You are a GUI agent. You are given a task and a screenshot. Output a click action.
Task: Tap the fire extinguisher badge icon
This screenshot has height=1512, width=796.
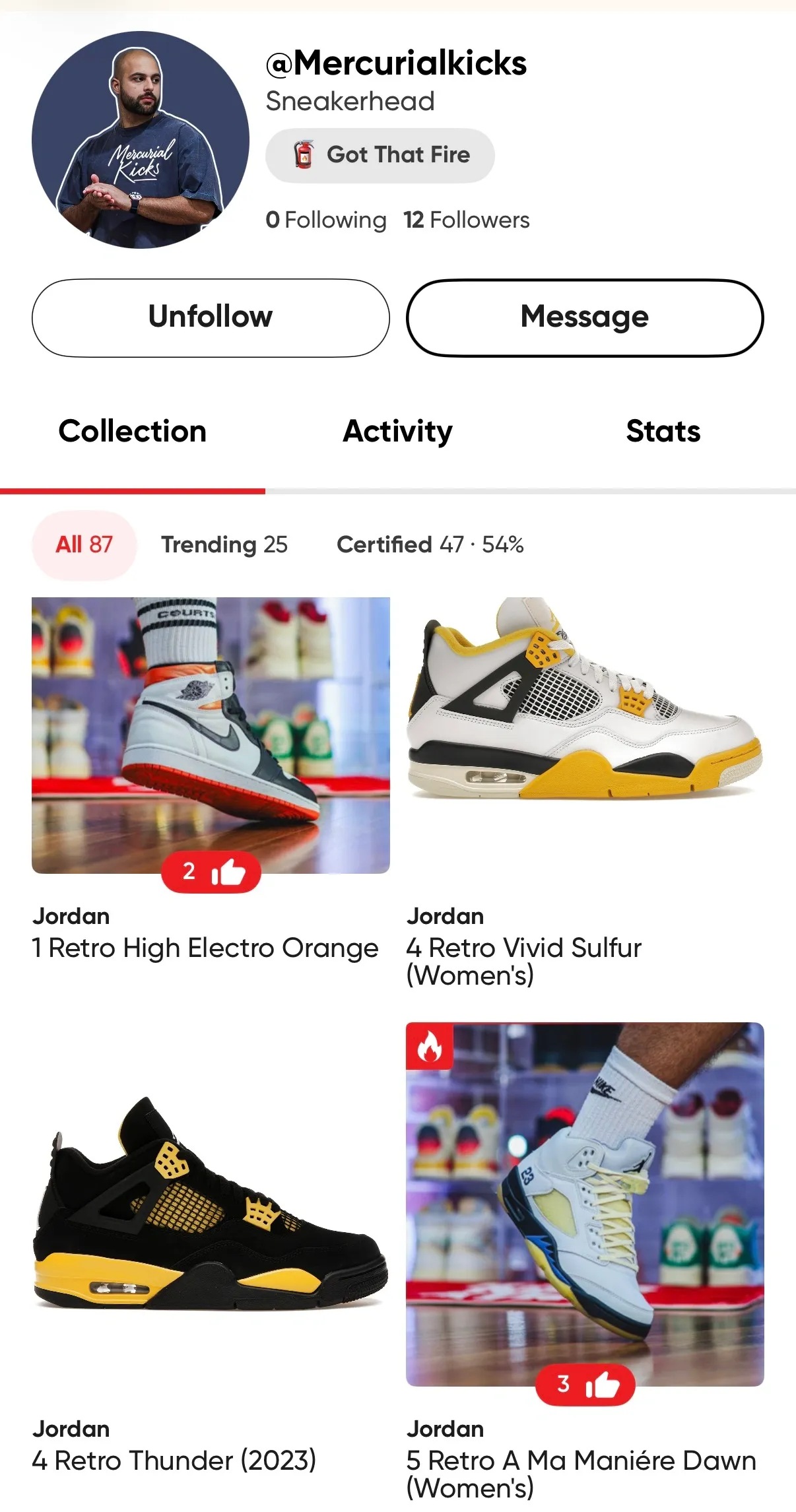(x=304, y=154)
